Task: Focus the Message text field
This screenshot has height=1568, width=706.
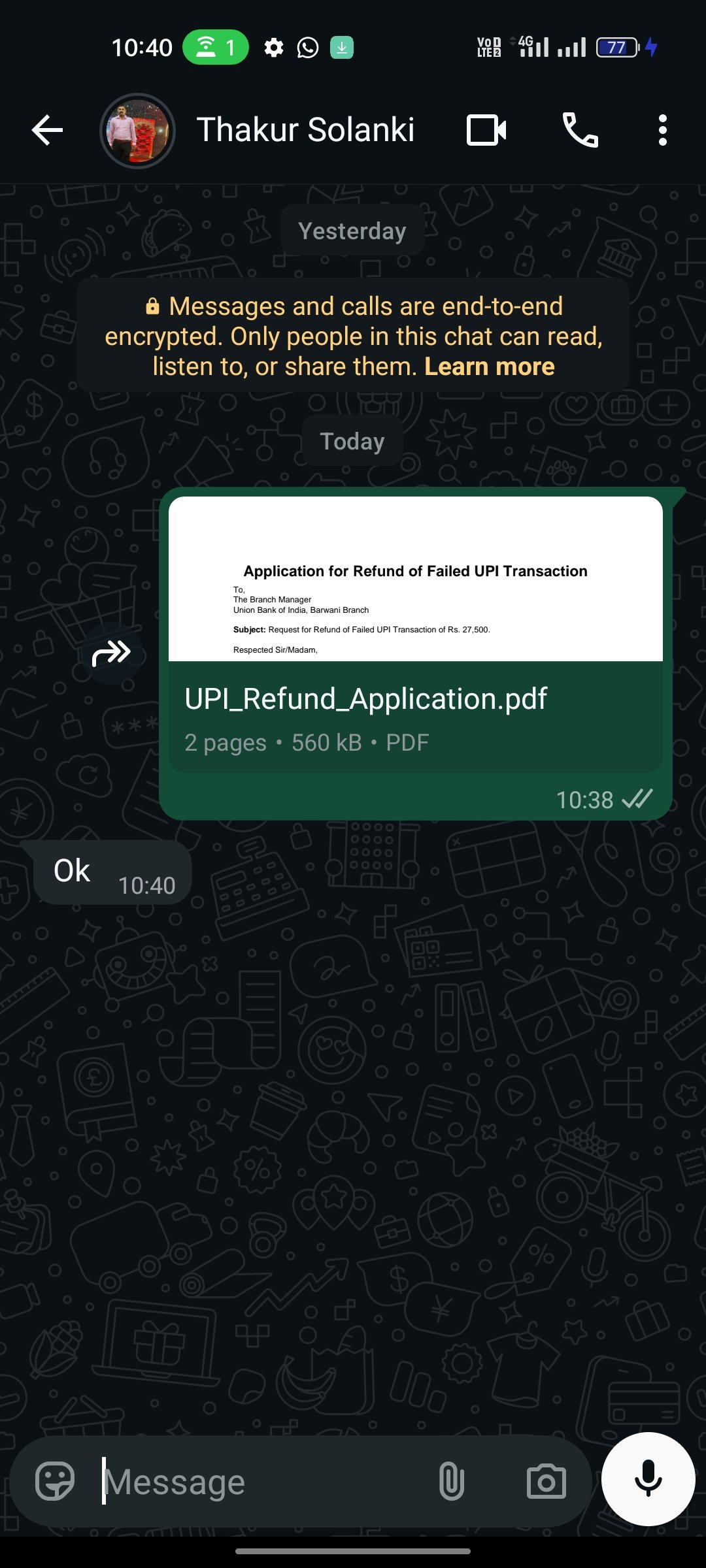Action: (x=261, y=1481)
